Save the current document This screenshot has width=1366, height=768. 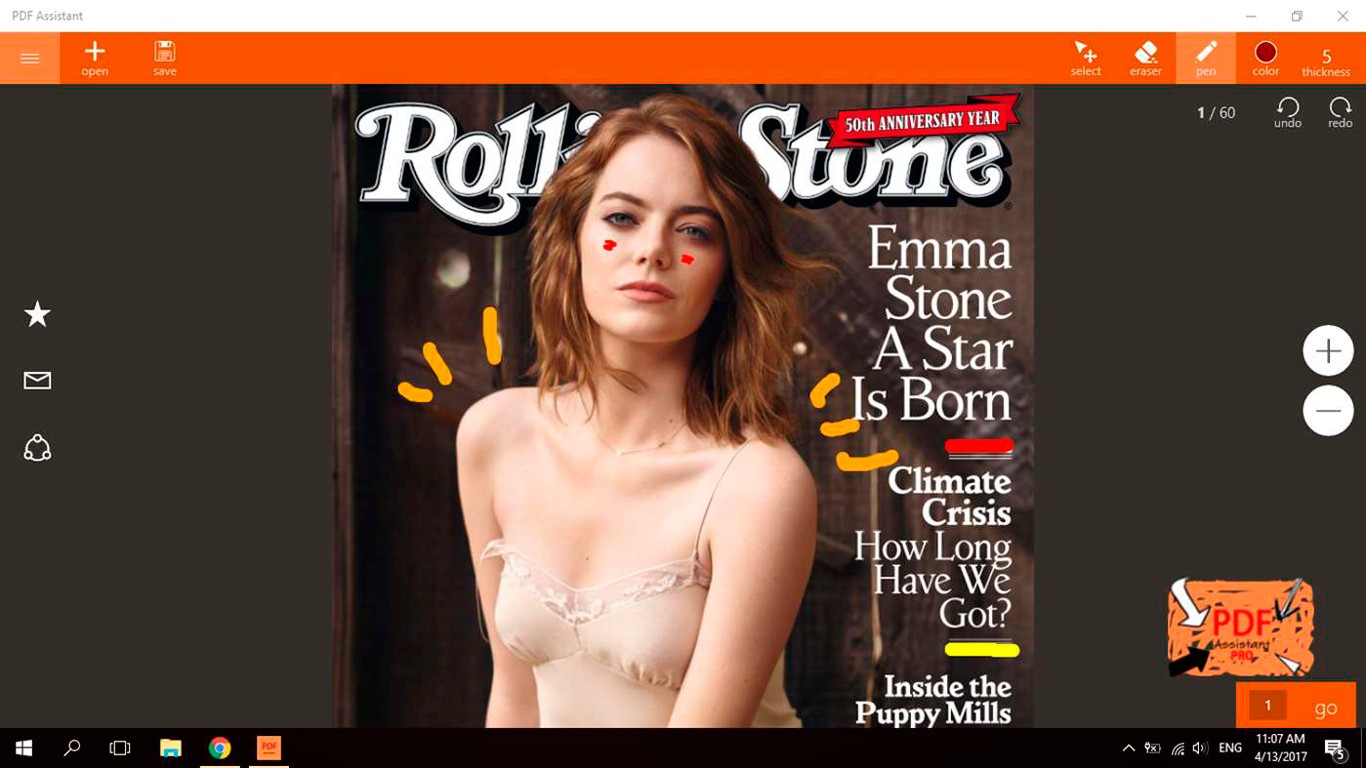tap(165, 58)
